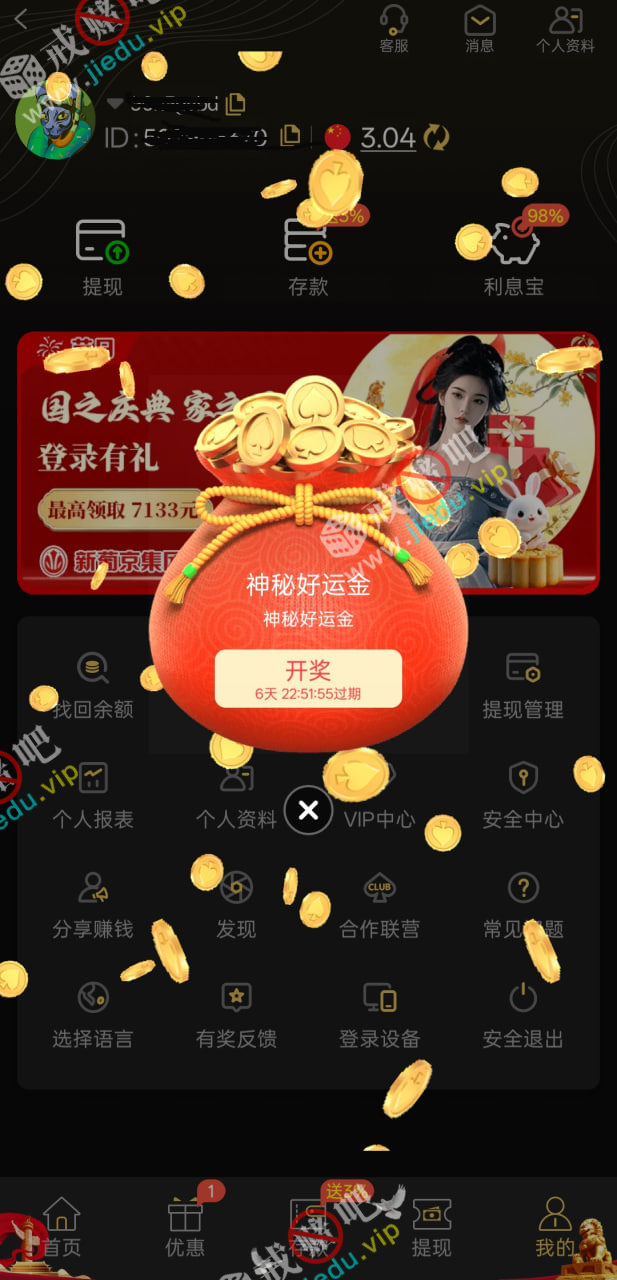This screenshot has width=617, height=1280.
Task: Switch to the 首页 tab
Action: point(62,1226)
